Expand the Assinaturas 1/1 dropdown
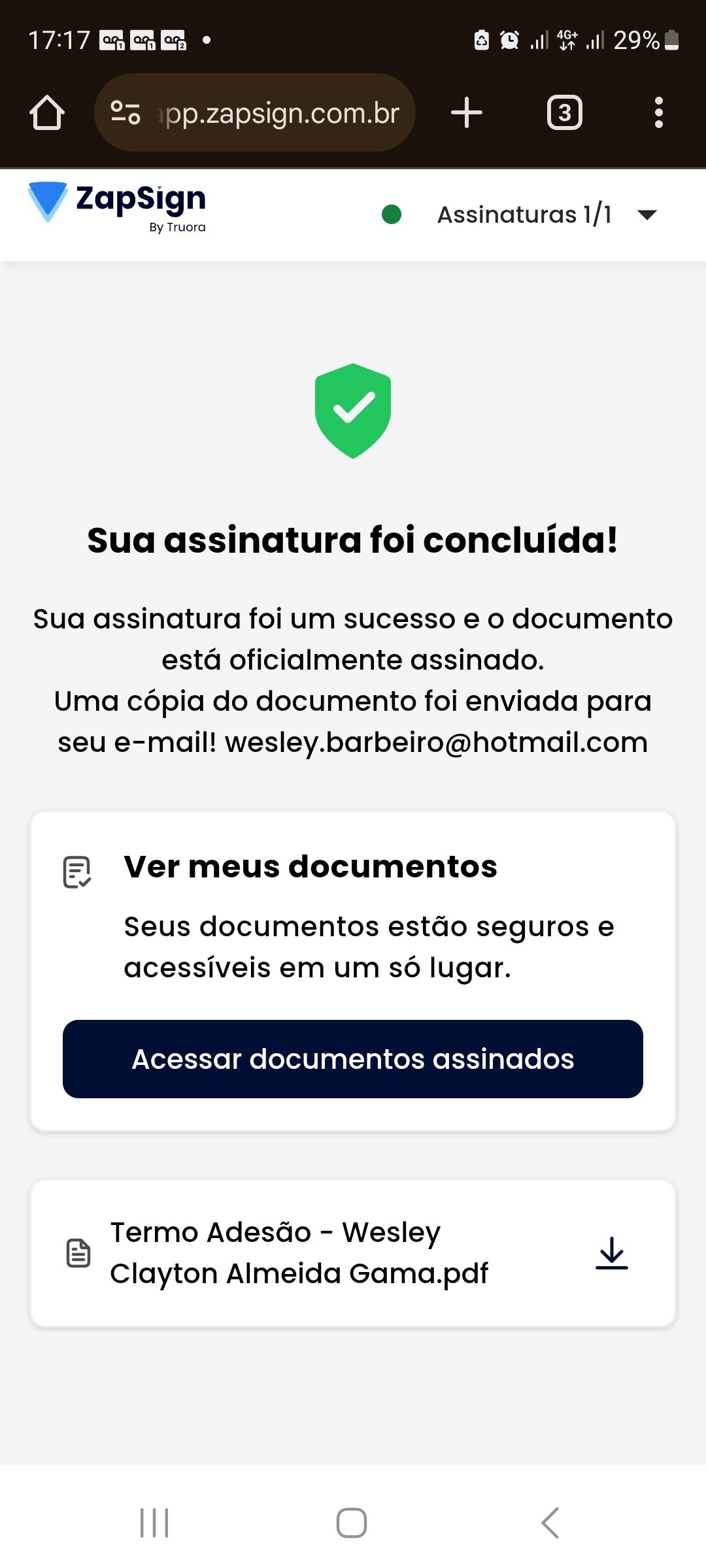Screen dimensions: 706x1568 pos(647,215)
